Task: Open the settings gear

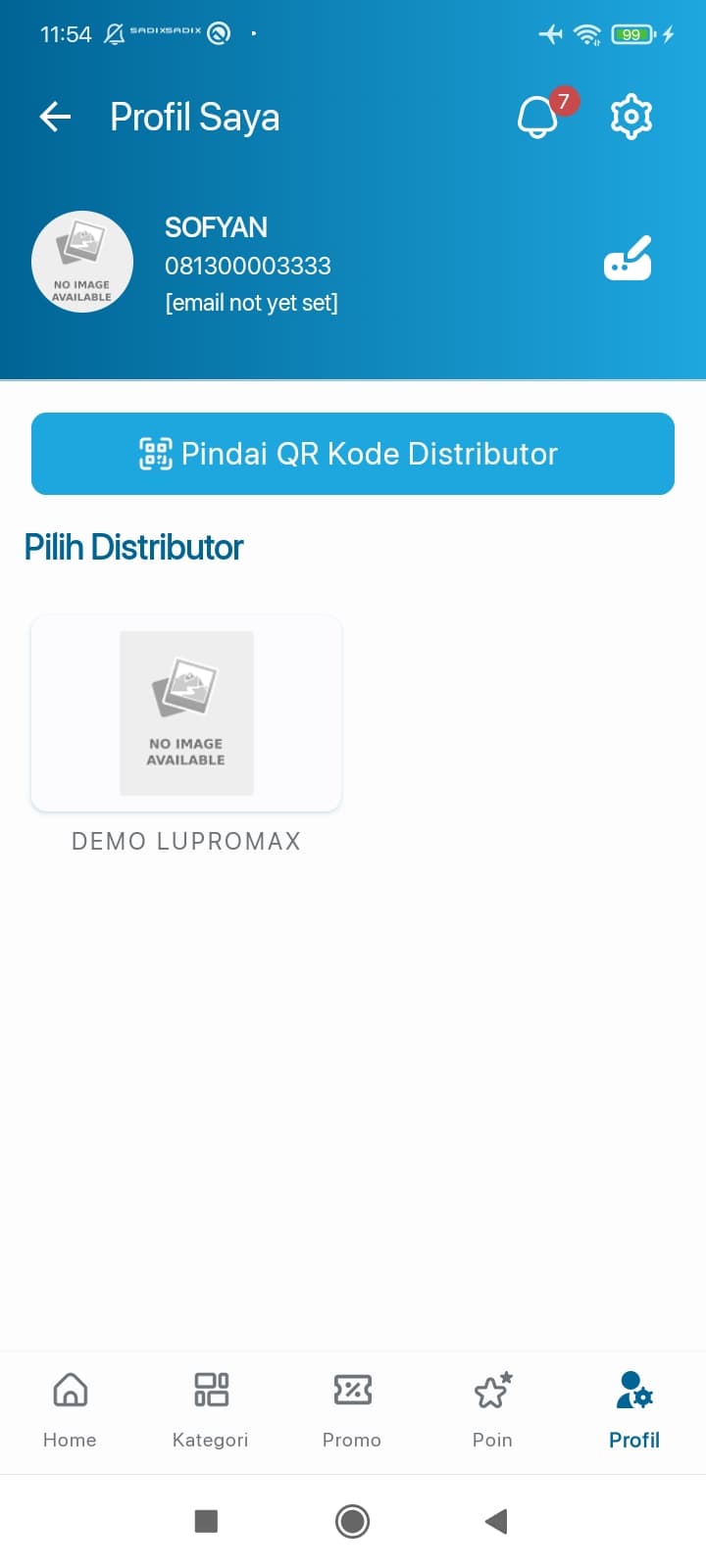Action: (x=630, y=118)
